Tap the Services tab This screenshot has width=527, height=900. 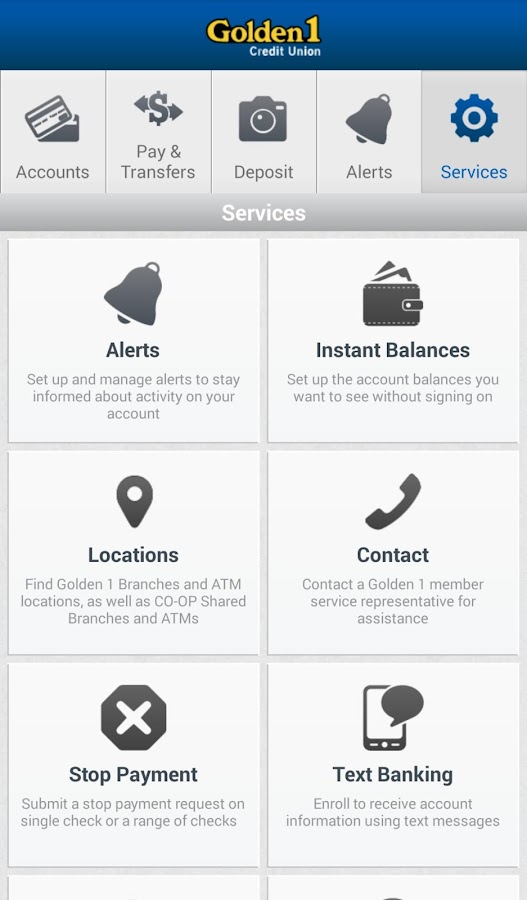coord(474,132)
